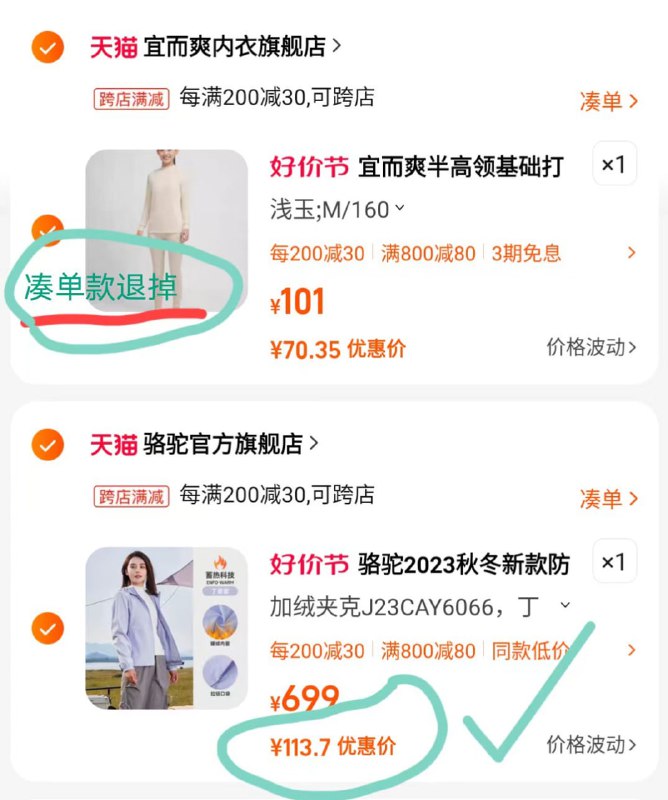
Task: Change the 加绒夹克J23CAY6066 variant
Action: coord(420,606)
